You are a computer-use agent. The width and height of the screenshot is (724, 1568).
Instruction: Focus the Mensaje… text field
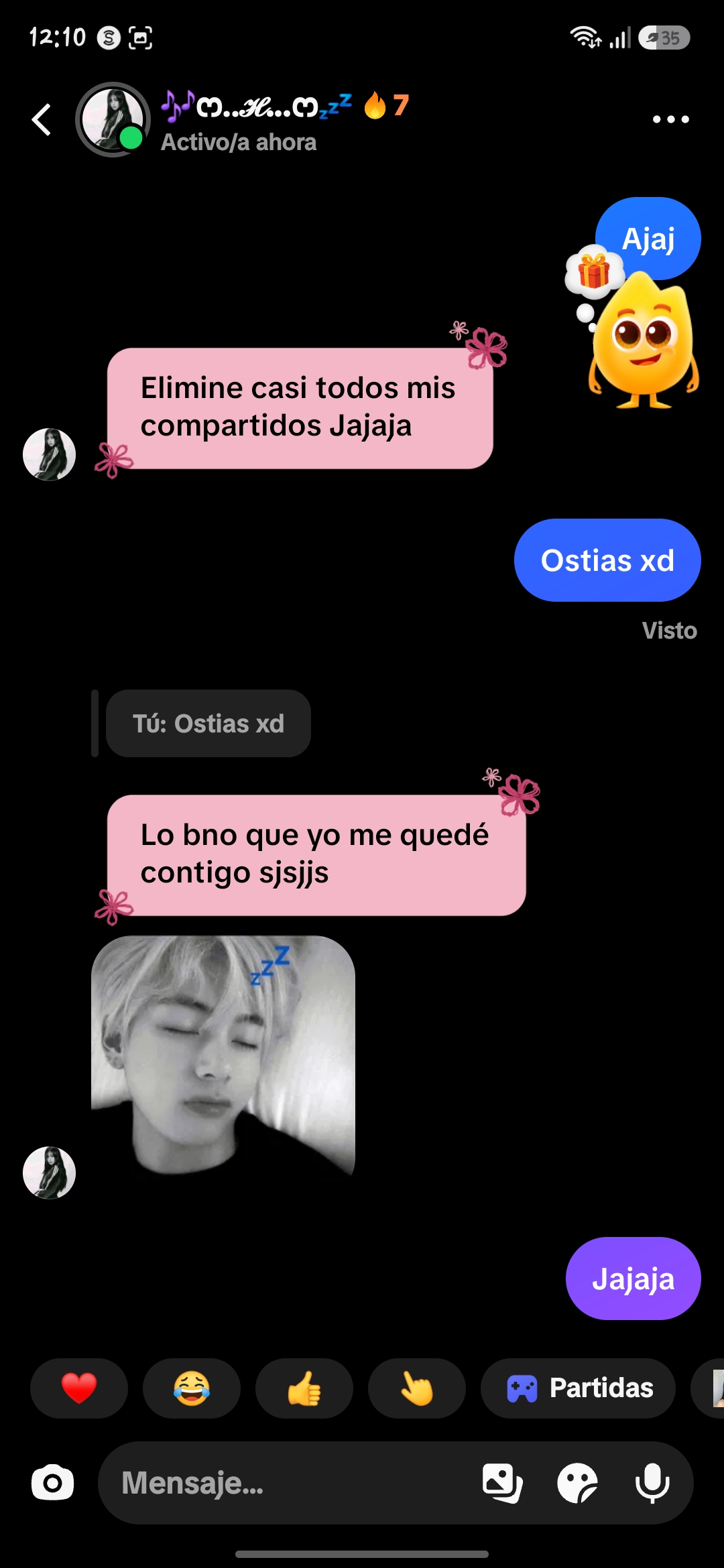pyautogui.click(x=288, y=1483)
